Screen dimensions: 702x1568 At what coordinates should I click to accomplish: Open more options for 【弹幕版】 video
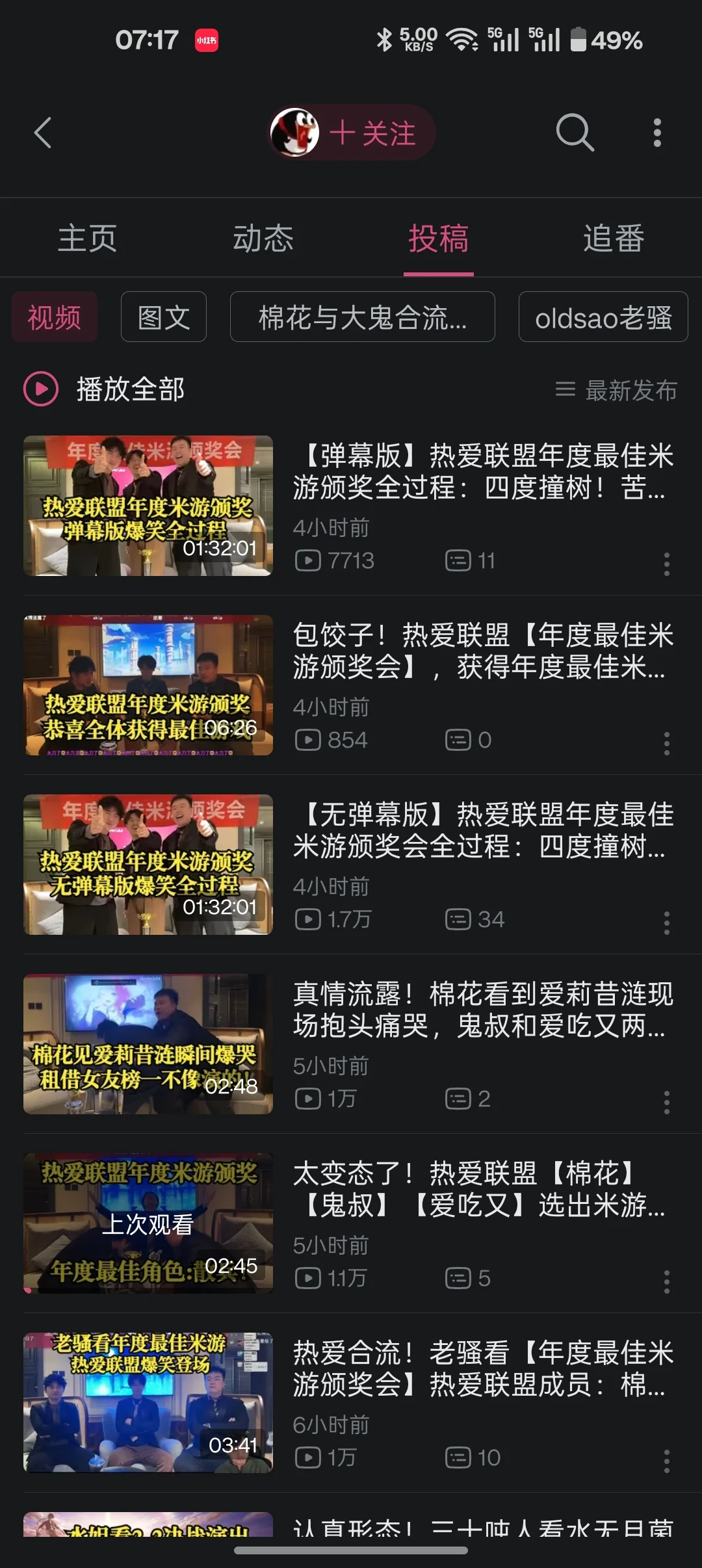666,564
